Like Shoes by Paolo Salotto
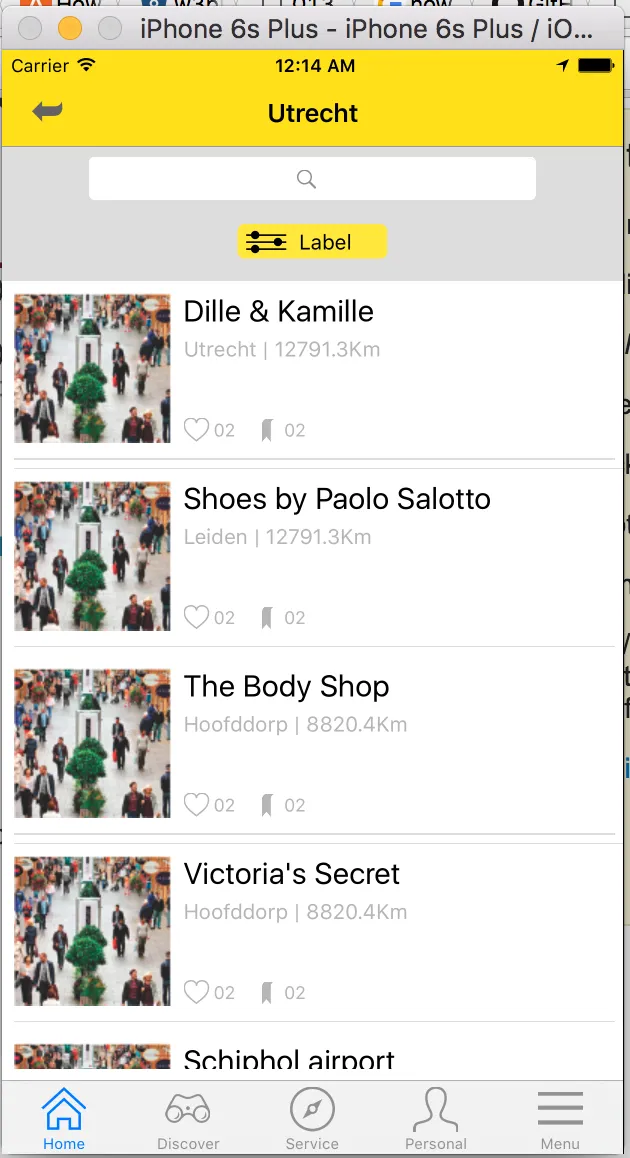The image size is (630, 1158). point(197,617)
